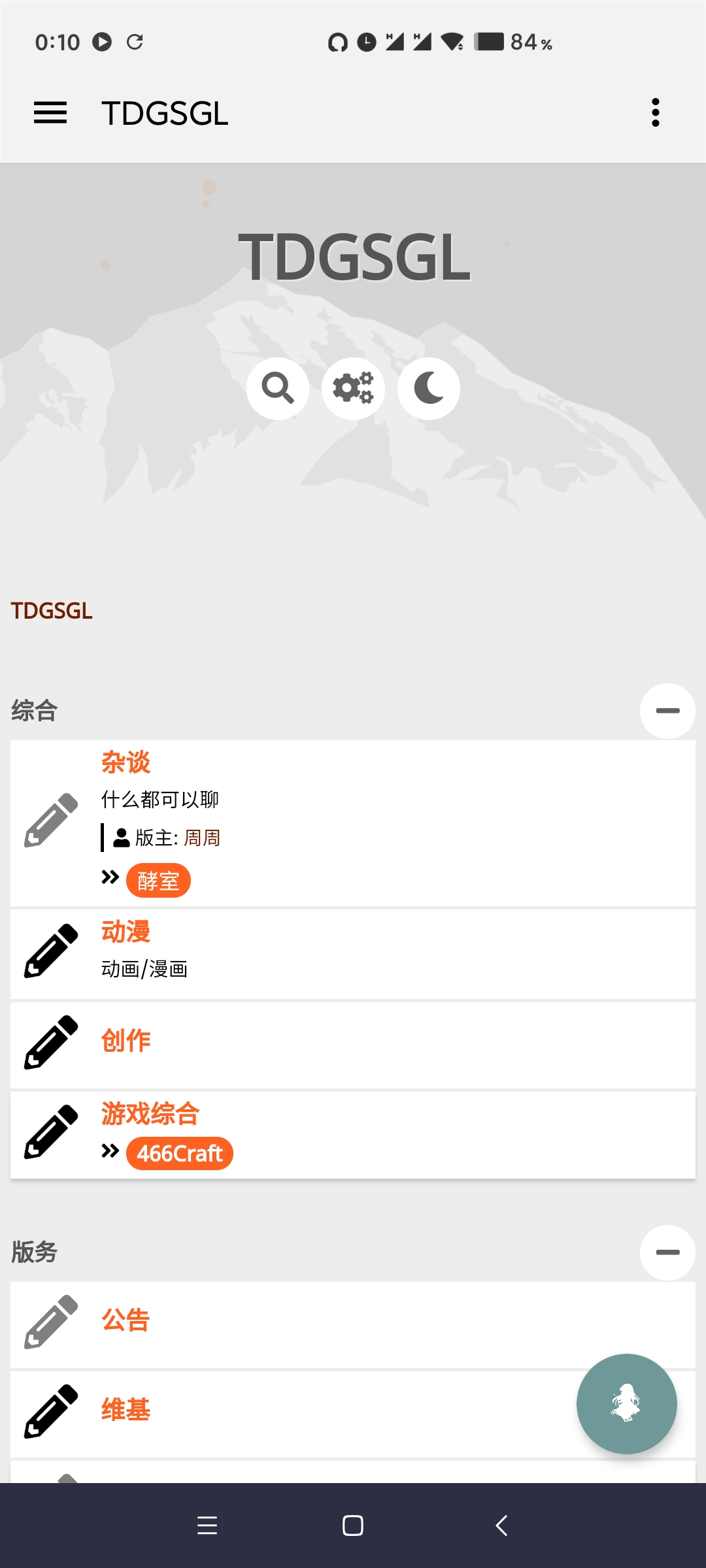706x1568 pixels.
Task: Toggle night mode with the moon icon
Action: 429,389
